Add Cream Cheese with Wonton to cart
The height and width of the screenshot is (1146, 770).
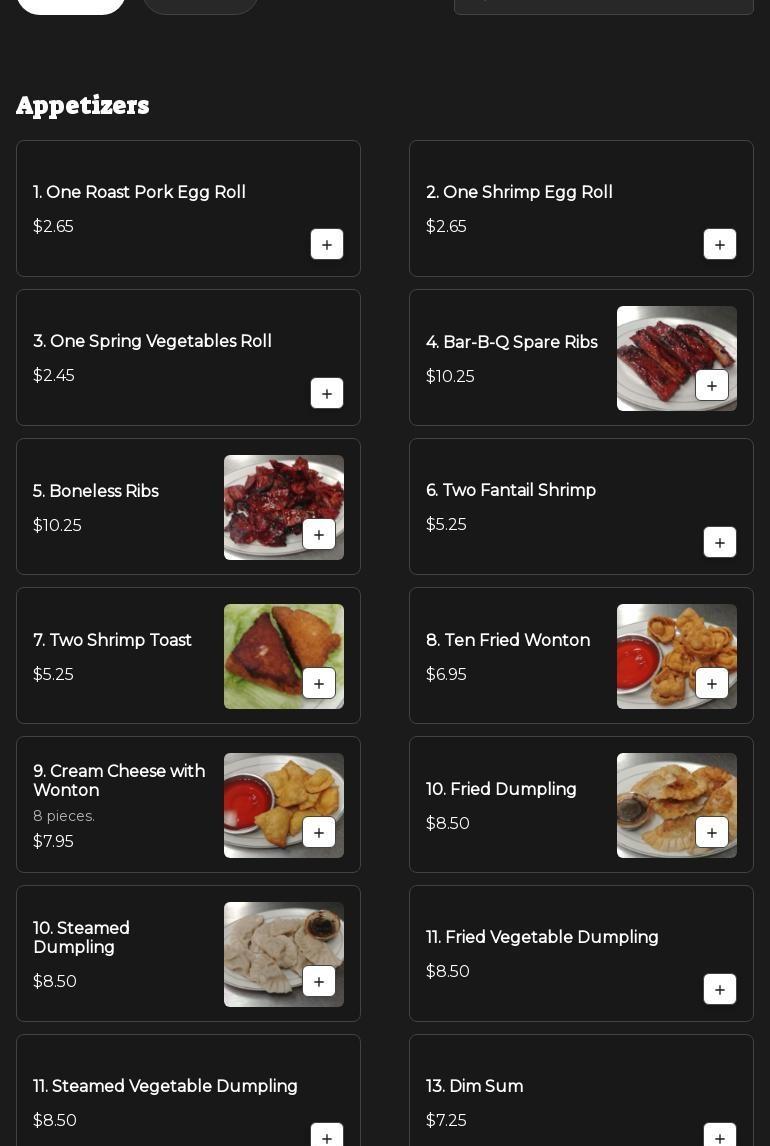click(x=319, y=833)
